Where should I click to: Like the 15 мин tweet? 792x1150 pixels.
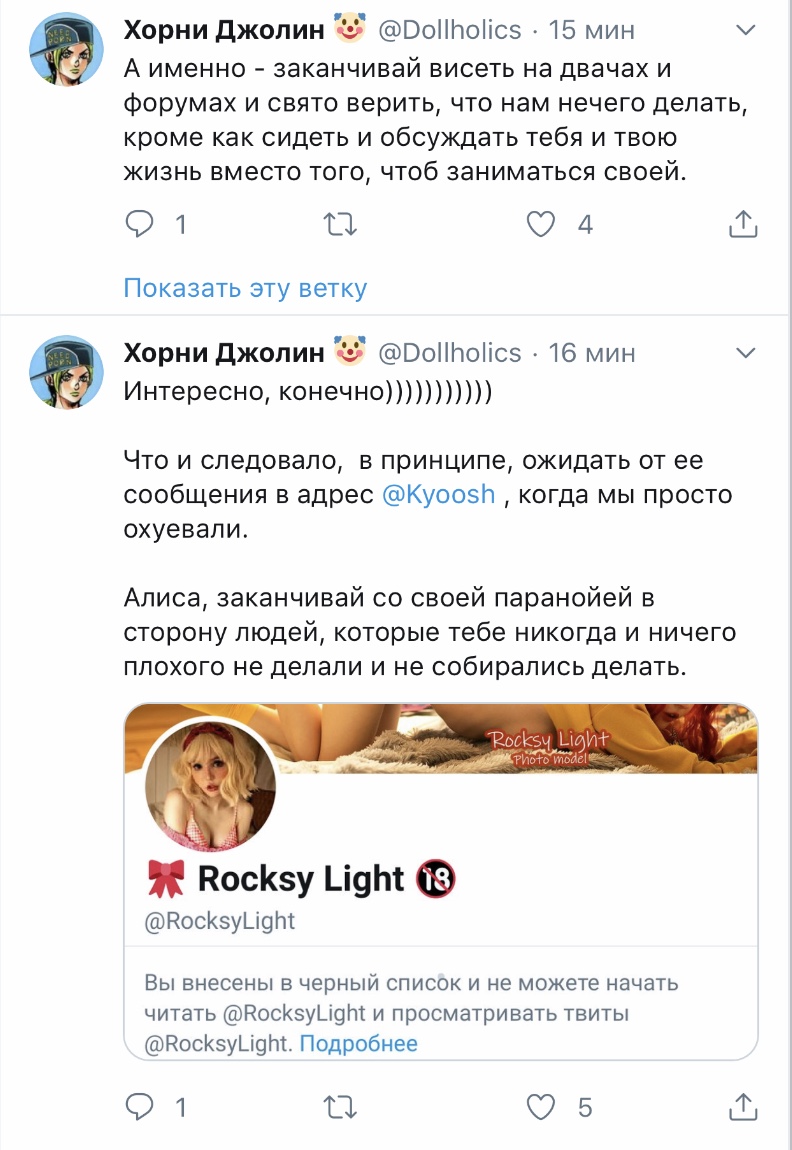point(541,225)
